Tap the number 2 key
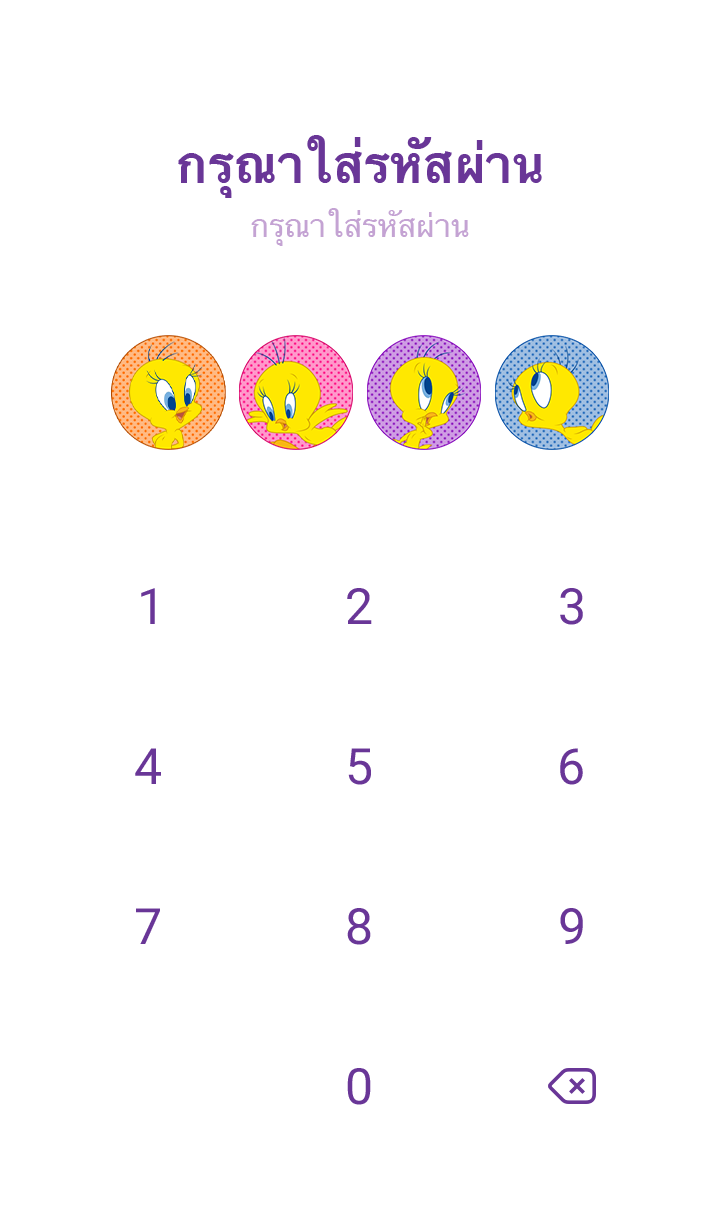This screenshot has width=720, height=1232. tap(359, 607)
